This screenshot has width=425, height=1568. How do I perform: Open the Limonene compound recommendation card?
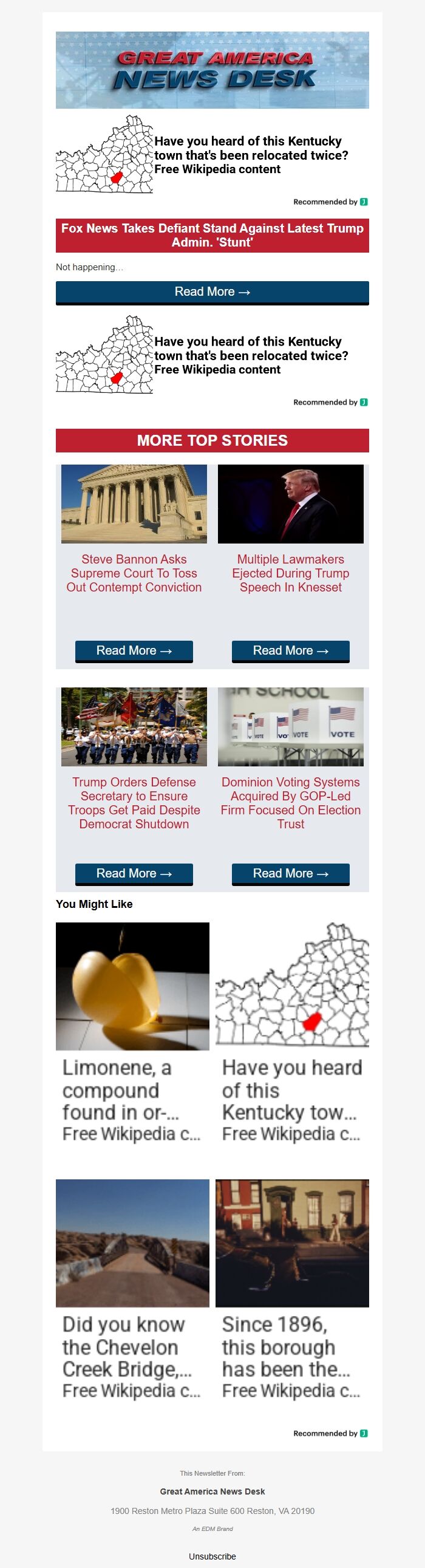132,1035
